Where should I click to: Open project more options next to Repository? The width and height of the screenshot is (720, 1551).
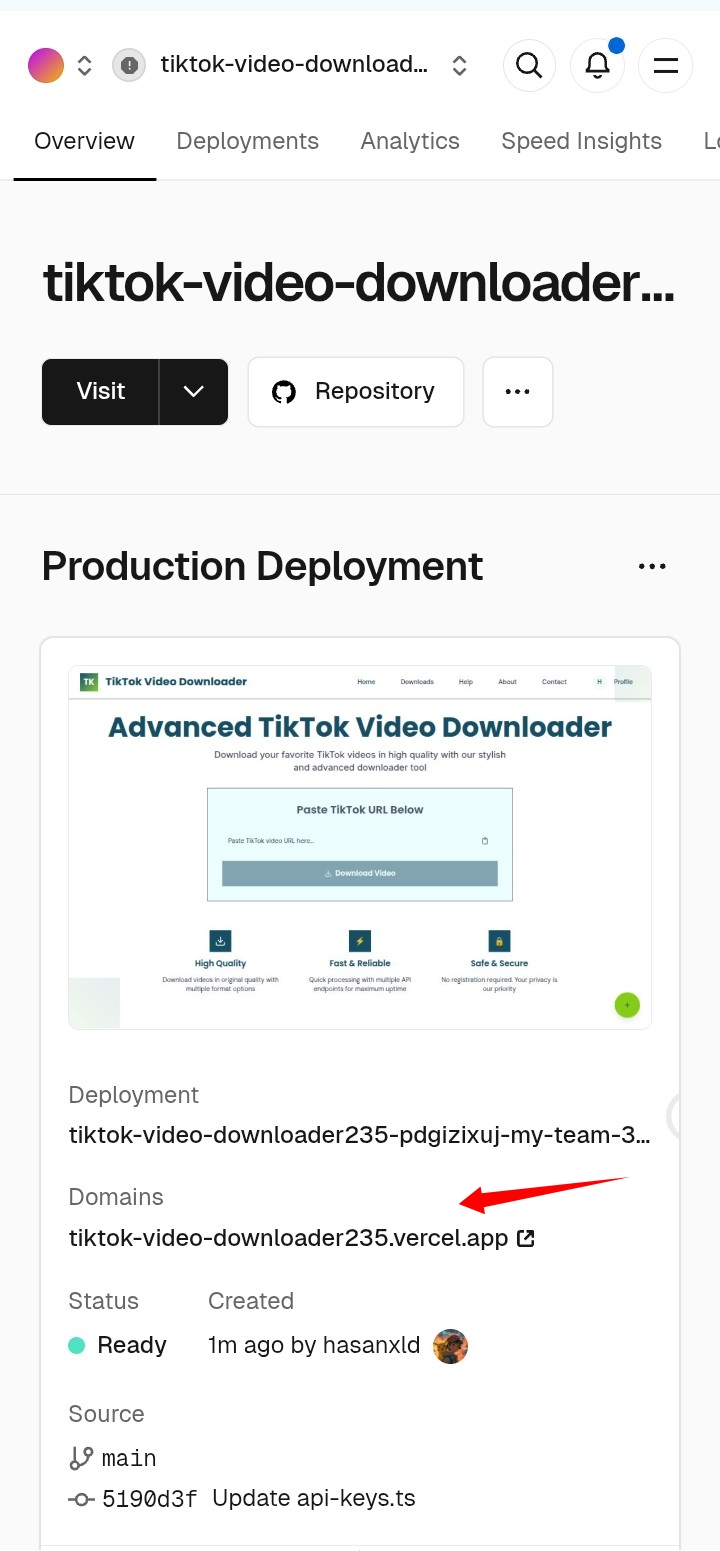coord(518,391)
